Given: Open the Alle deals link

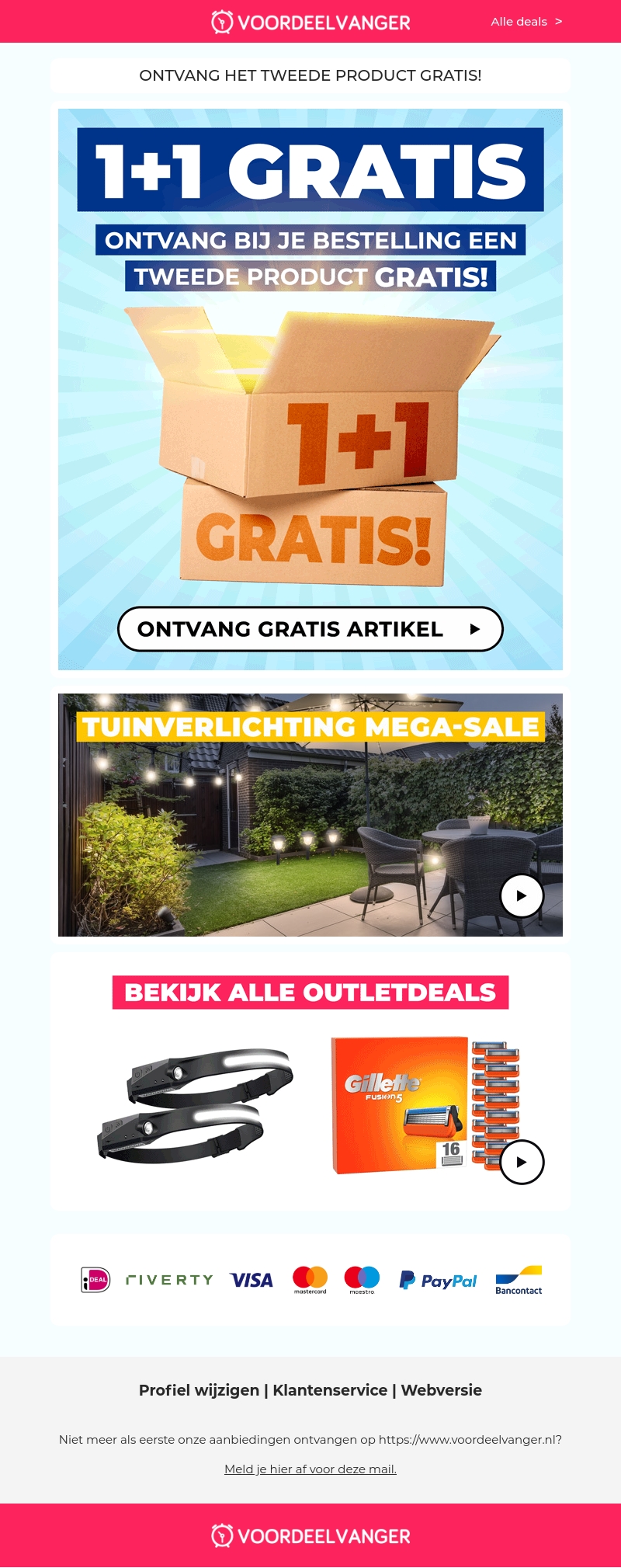Looking at the screenshot, I should tap(526, 22).
